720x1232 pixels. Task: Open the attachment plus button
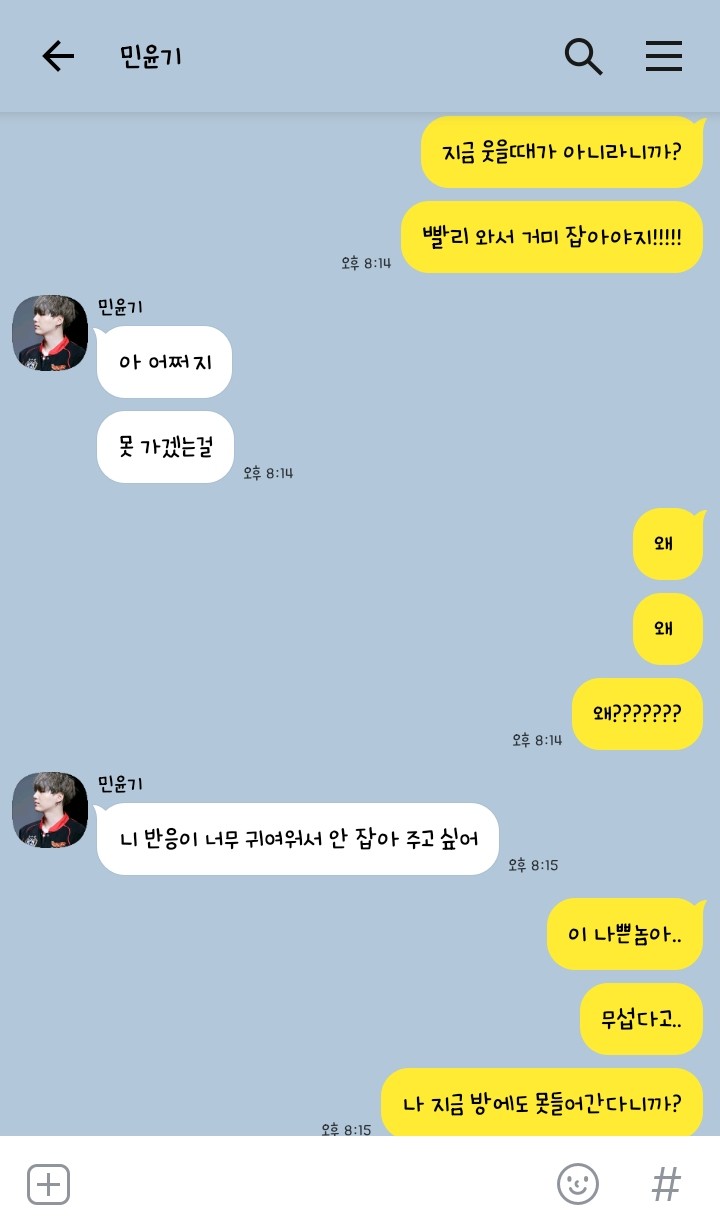click(48, 1185)
